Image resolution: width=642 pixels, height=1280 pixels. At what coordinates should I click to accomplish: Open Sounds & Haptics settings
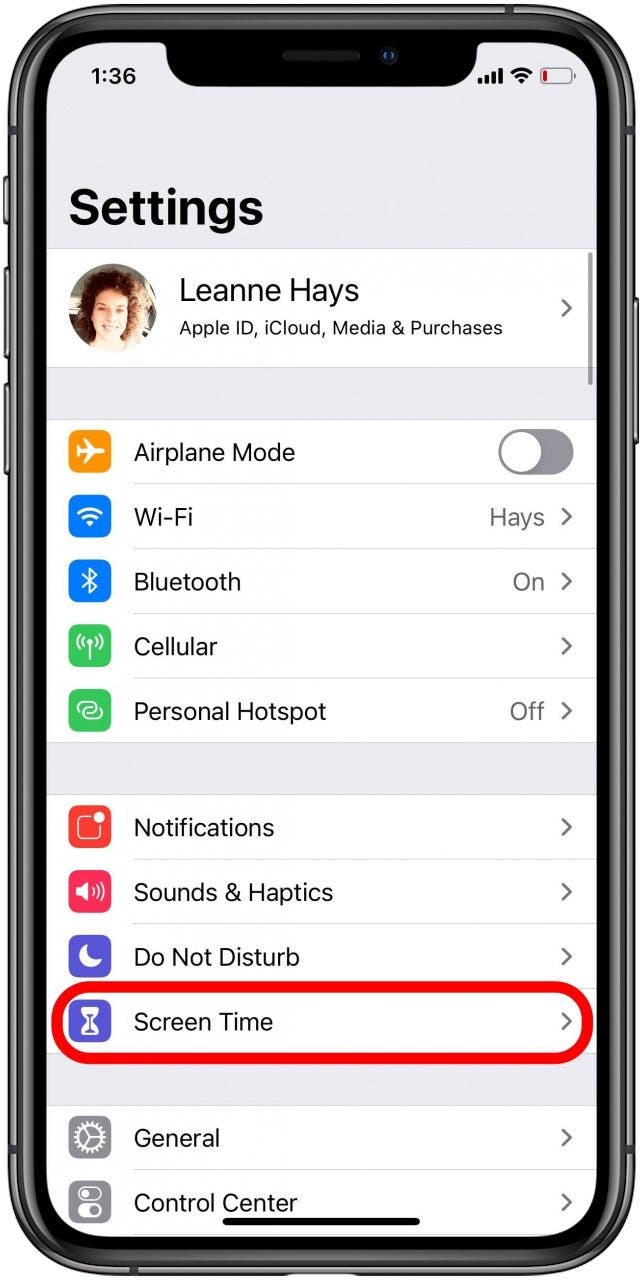(320, 892)
